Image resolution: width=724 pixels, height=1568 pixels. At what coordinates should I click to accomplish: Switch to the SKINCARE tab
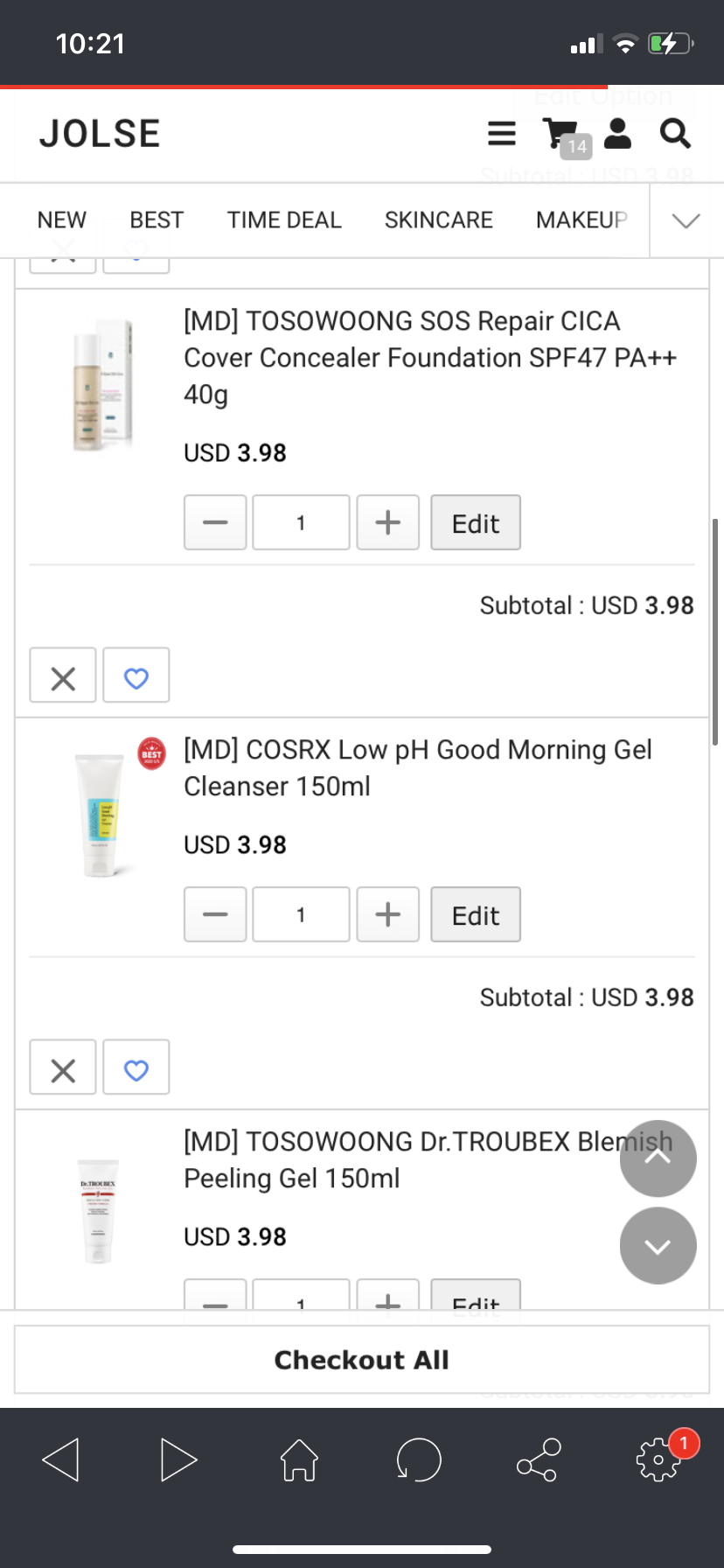[x=438, y=220]
